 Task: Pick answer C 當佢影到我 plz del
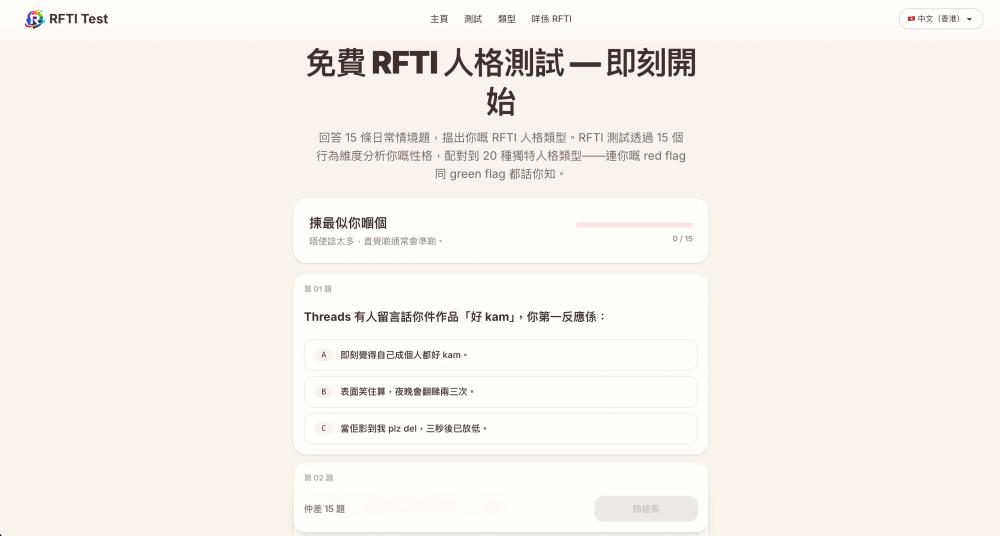tap(501, 428)
